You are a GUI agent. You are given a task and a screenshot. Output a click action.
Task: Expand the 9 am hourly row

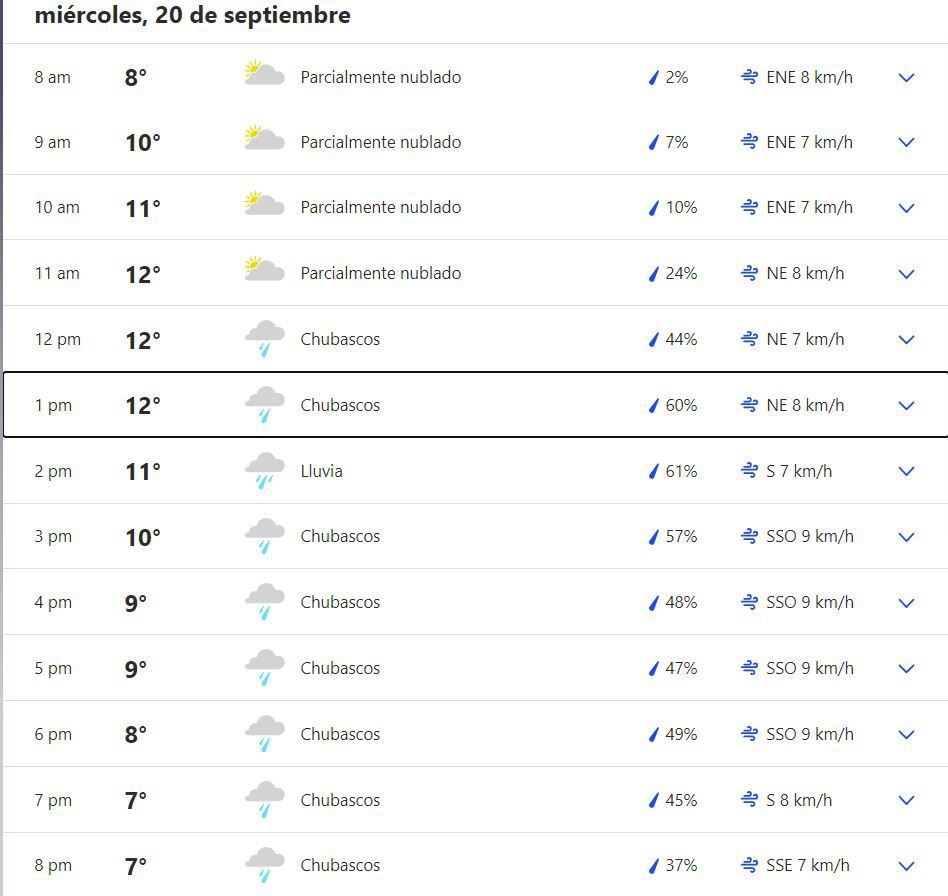[906, 142]
